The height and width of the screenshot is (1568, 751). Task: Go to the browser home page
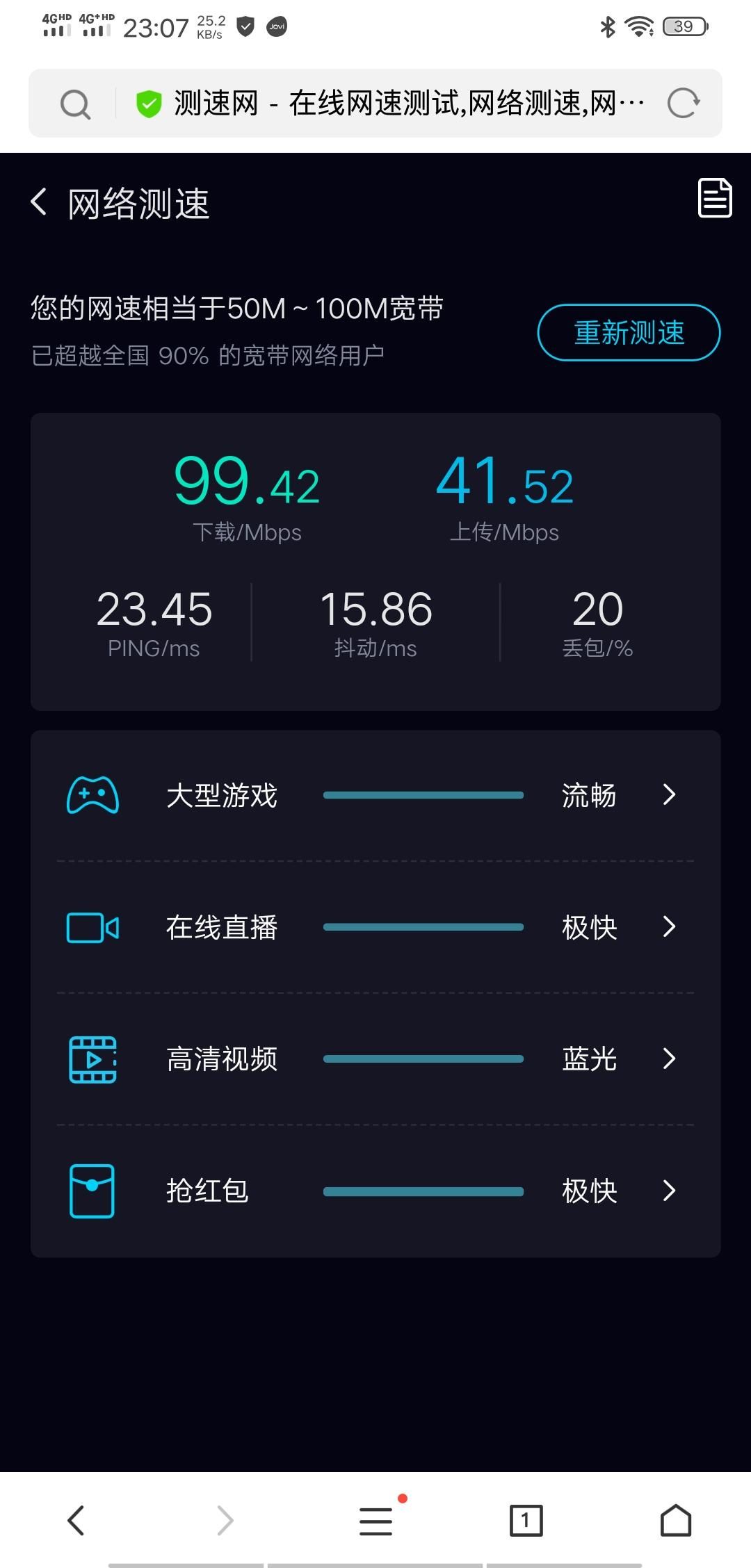point(676,1521)
